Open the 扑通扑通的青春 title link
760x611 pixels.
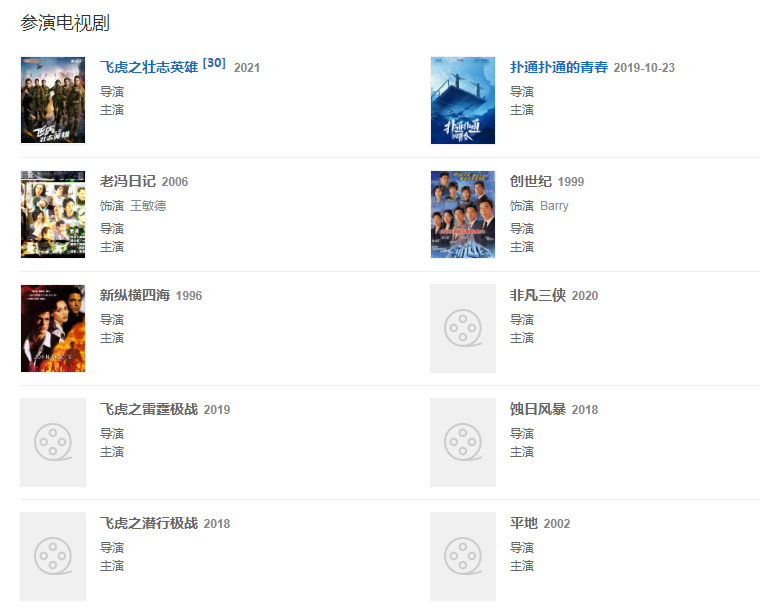coord(558,68)
